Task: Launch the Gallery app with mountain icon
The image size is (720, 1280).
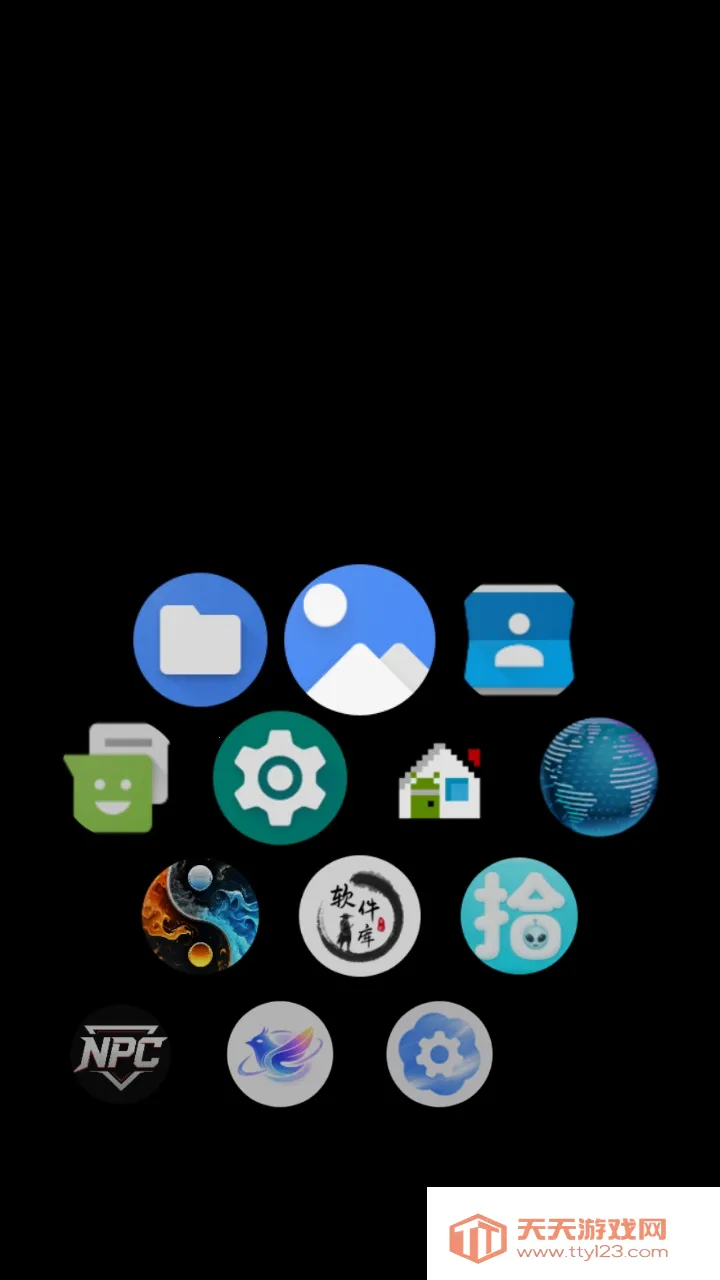Action: pyautogui.click(x=360, y=640)
